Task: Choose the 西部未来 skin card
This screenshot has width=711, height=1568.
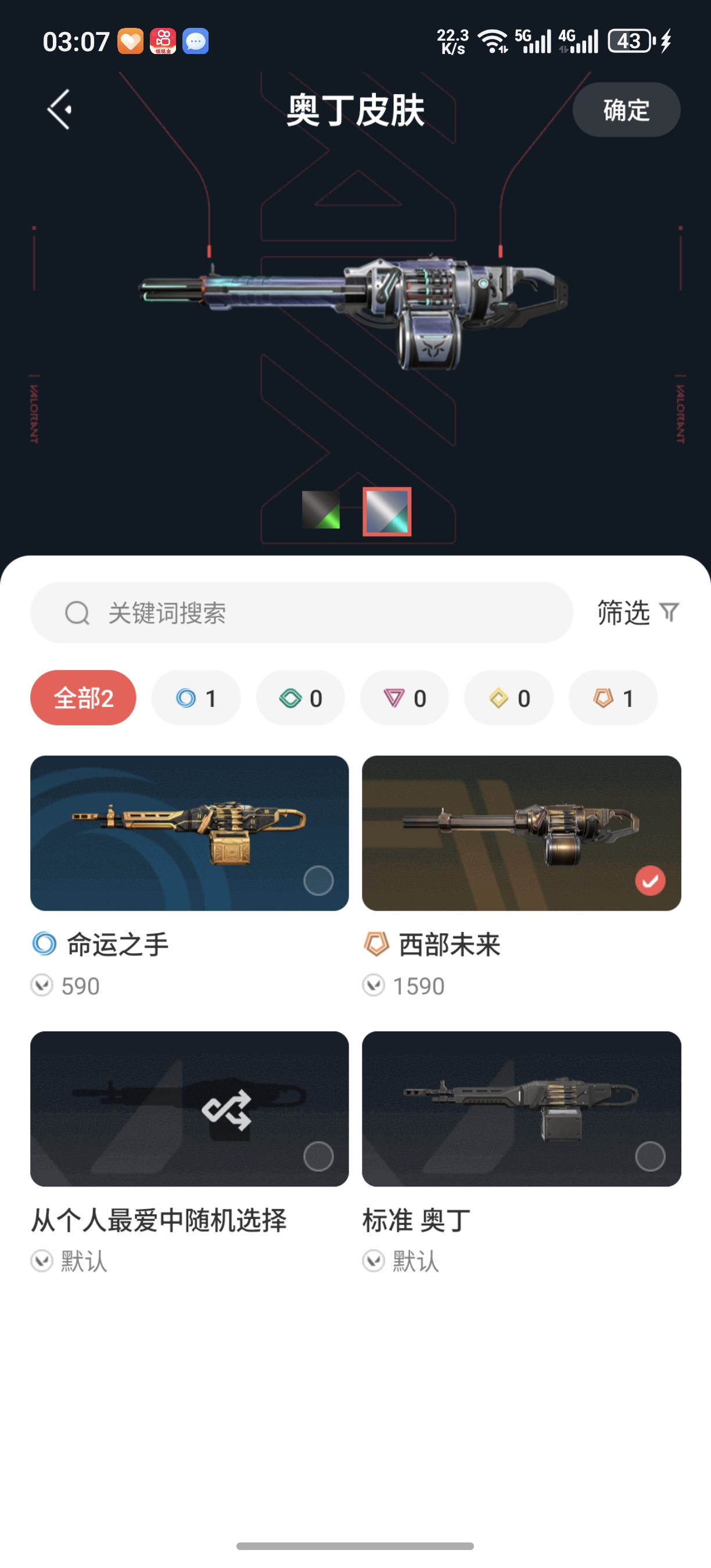Action: (521, 833)
